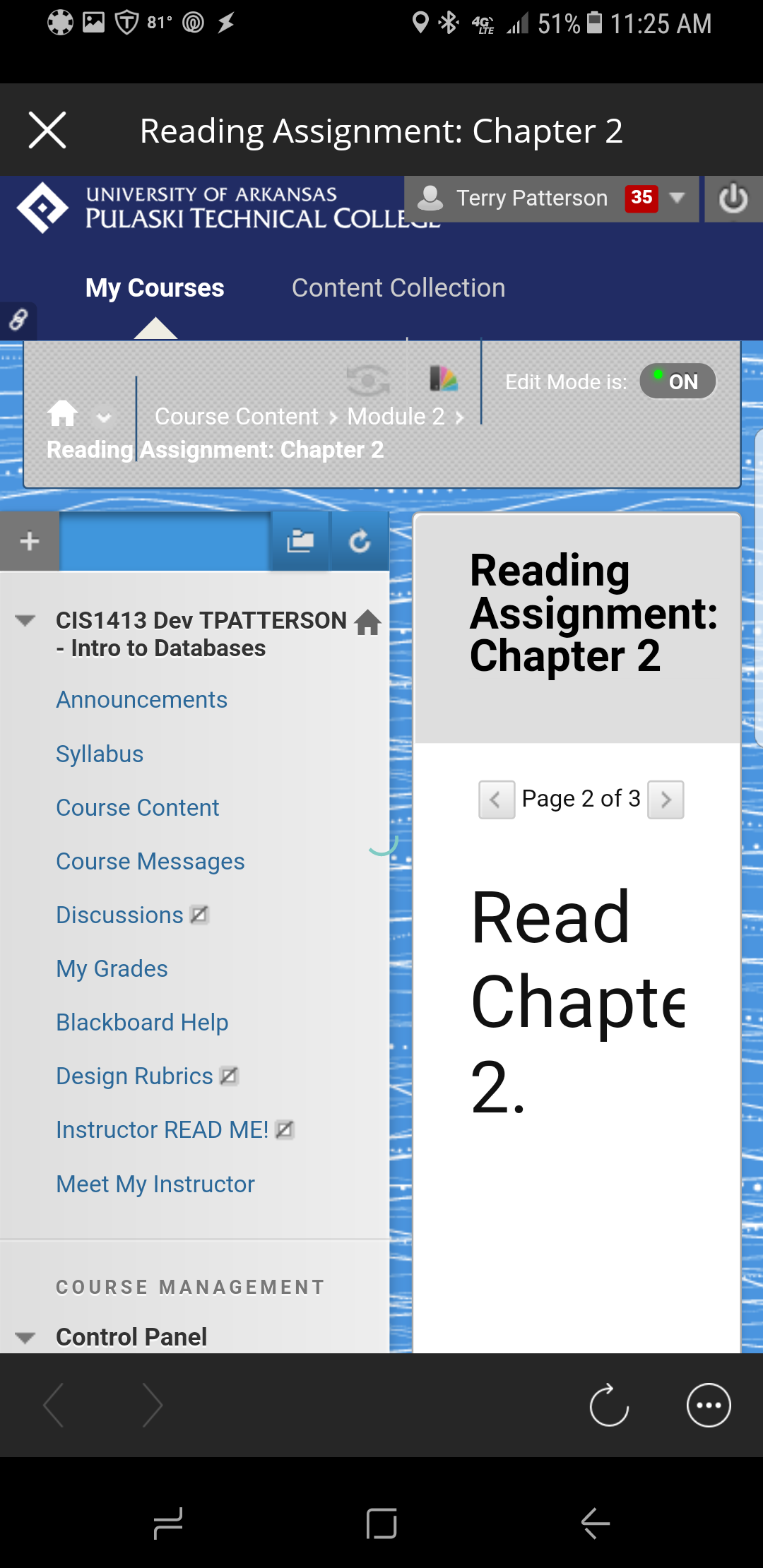Image resolution: width=763 pixels, height=1568 pixels.
Task: Toggle Edit Mode off
Action: click(677, 381)
